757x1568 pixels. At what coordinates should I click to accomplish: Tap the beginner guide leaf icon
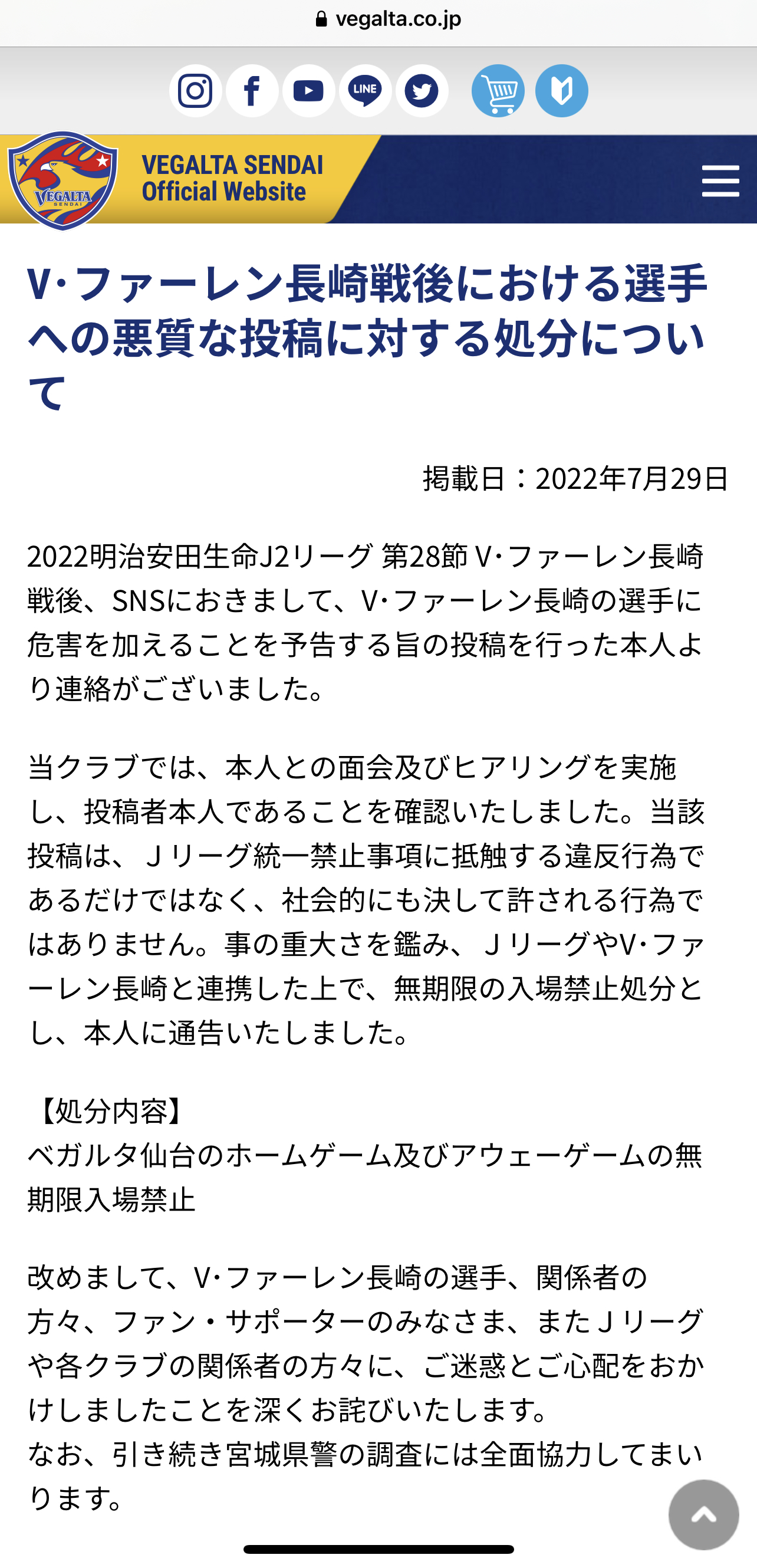(x=561, y=91)
